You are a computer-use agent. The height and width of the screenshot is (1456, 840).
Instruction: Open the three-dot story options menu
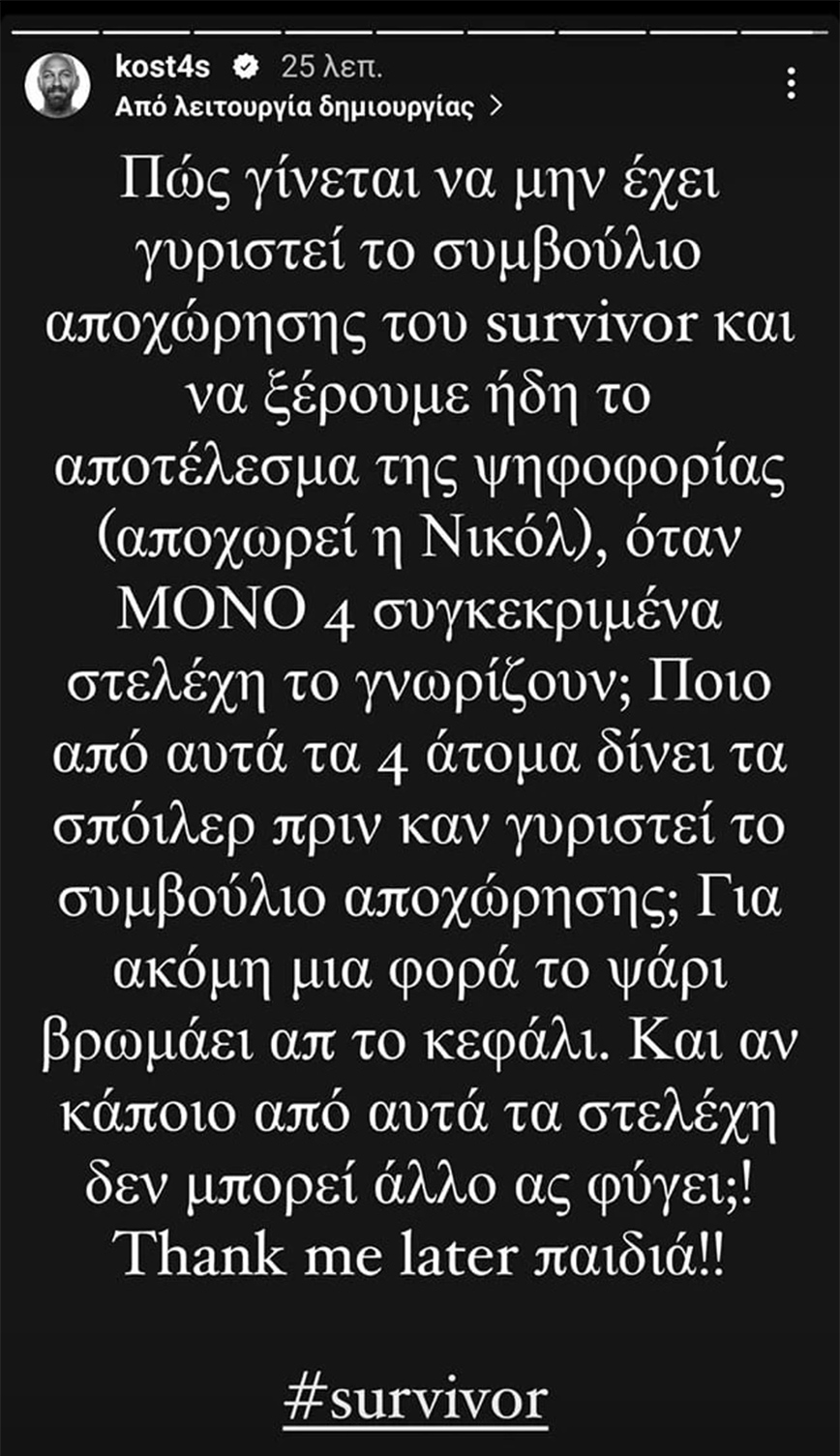pyautogui.click(x=792, y=84)
